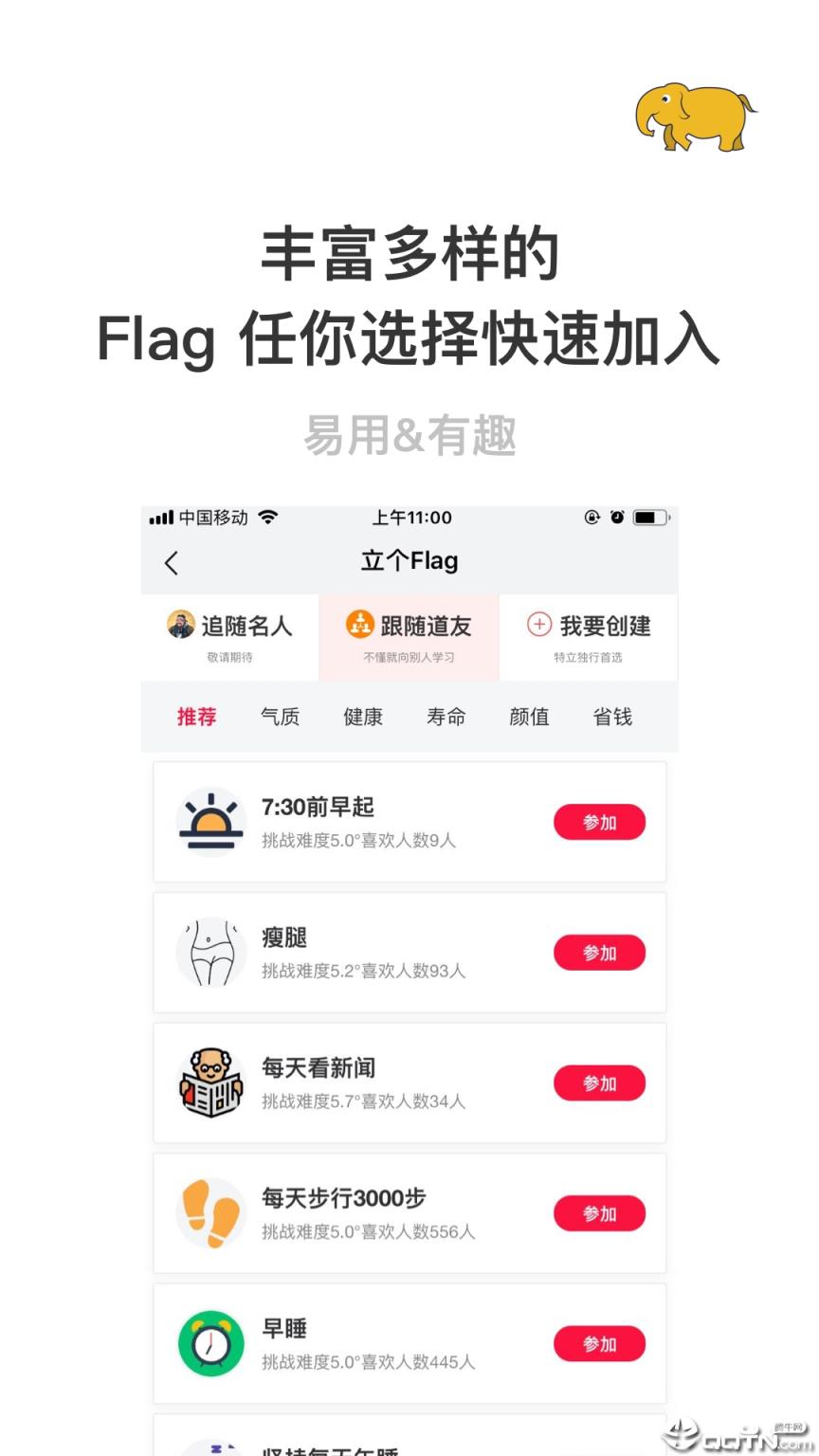This screenshot has height=1456, width=819.
Task: Switch to the 健康 tab
Action: (363, 718)
